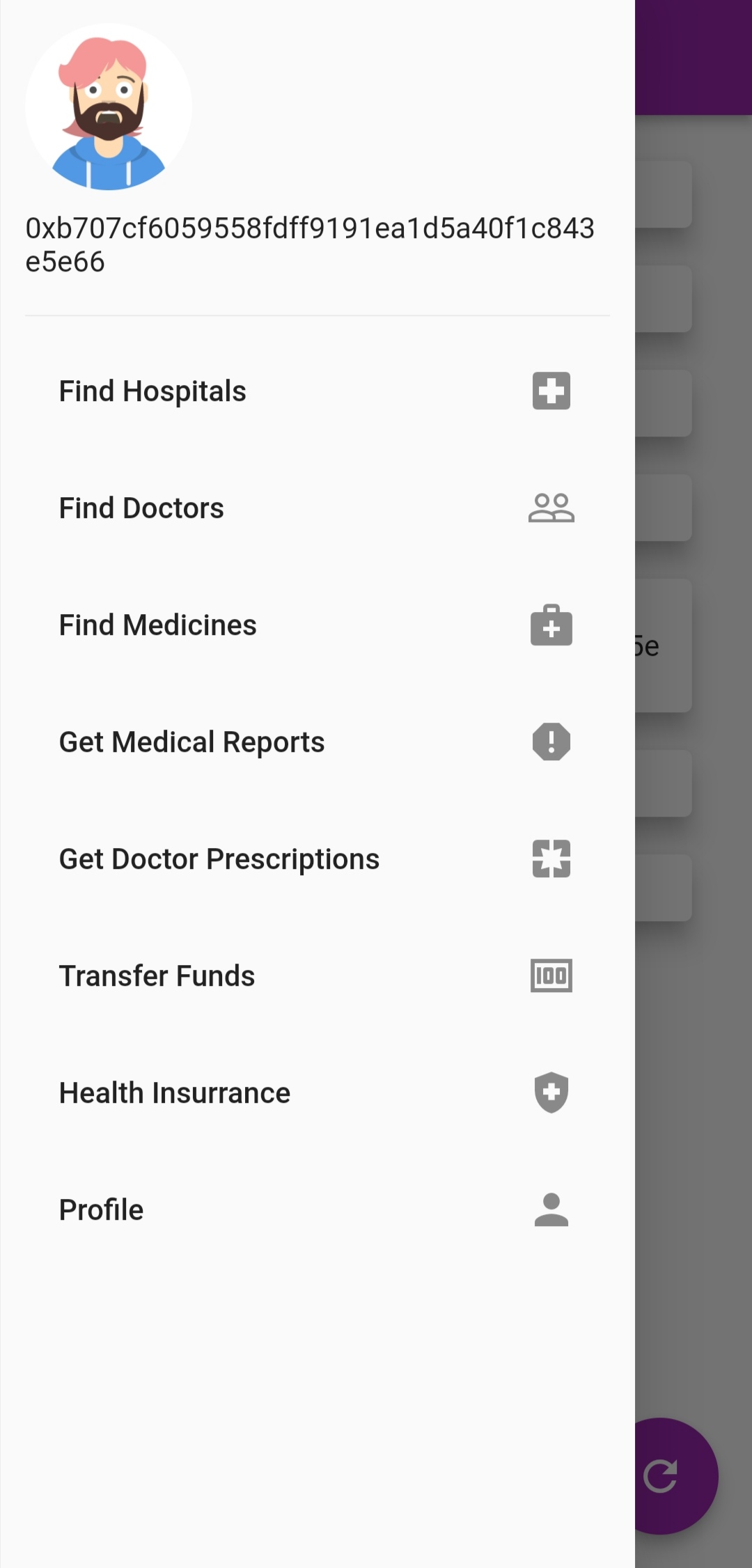Open Find Hospitals from the drawer menu

(x=152, y=391)
